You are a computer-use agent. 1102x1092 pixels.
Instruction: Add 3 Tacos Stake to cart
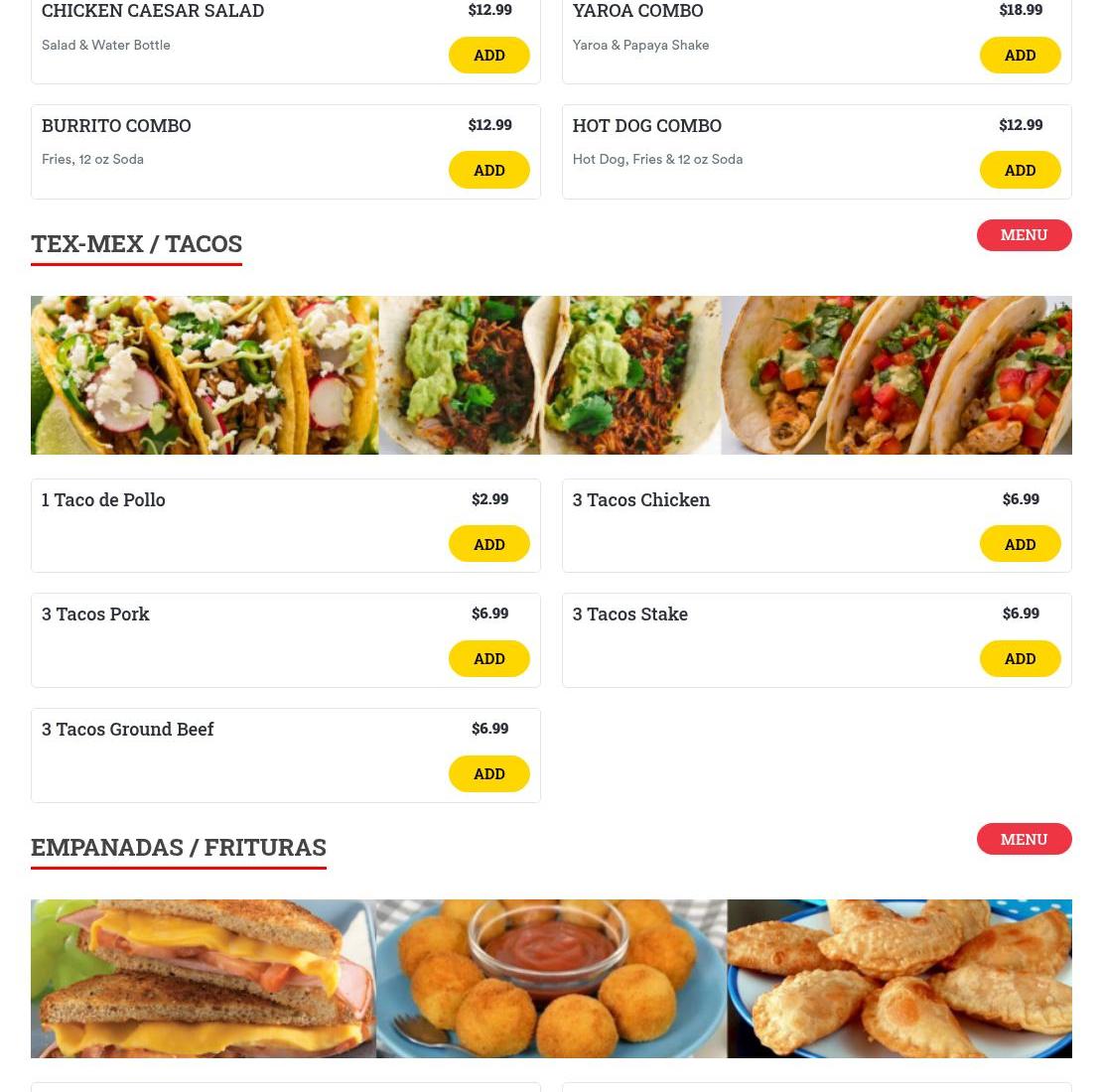tap(1020, 659)
